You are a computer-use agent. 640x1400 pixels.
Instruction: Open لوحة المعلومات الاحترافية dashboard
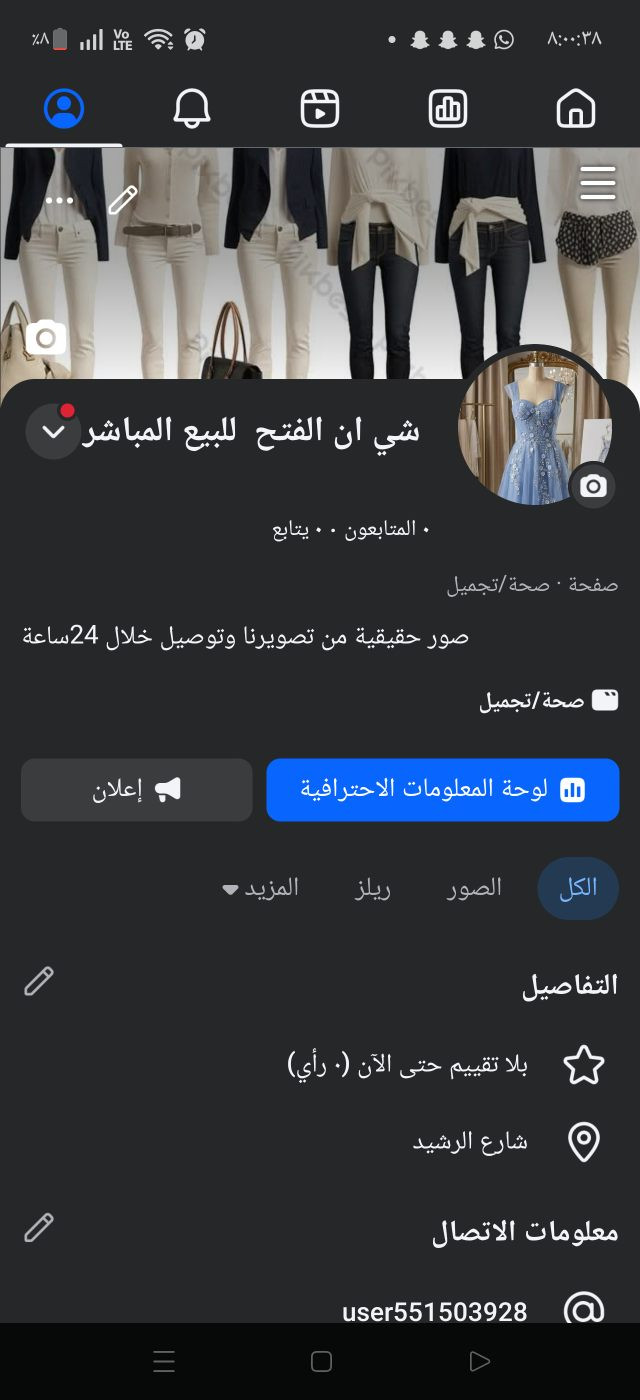(443, 790)
